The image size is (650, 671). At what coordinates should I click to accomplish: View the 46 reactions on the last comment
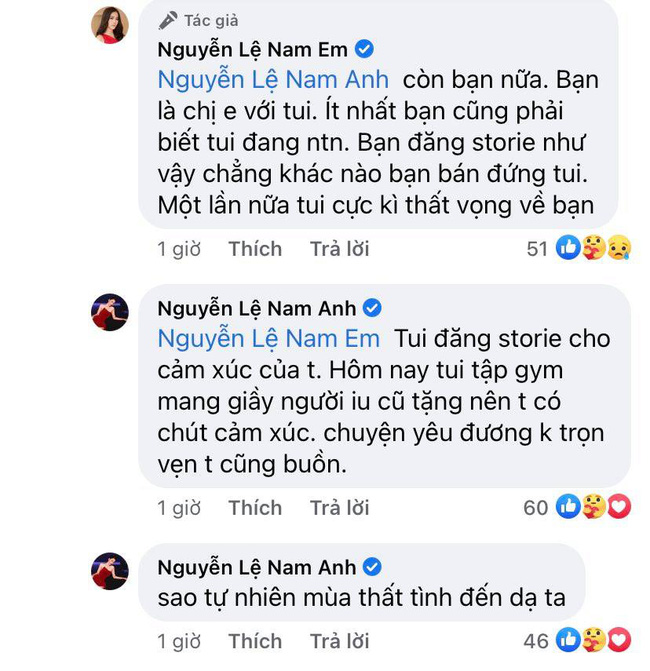coord(578,641)
